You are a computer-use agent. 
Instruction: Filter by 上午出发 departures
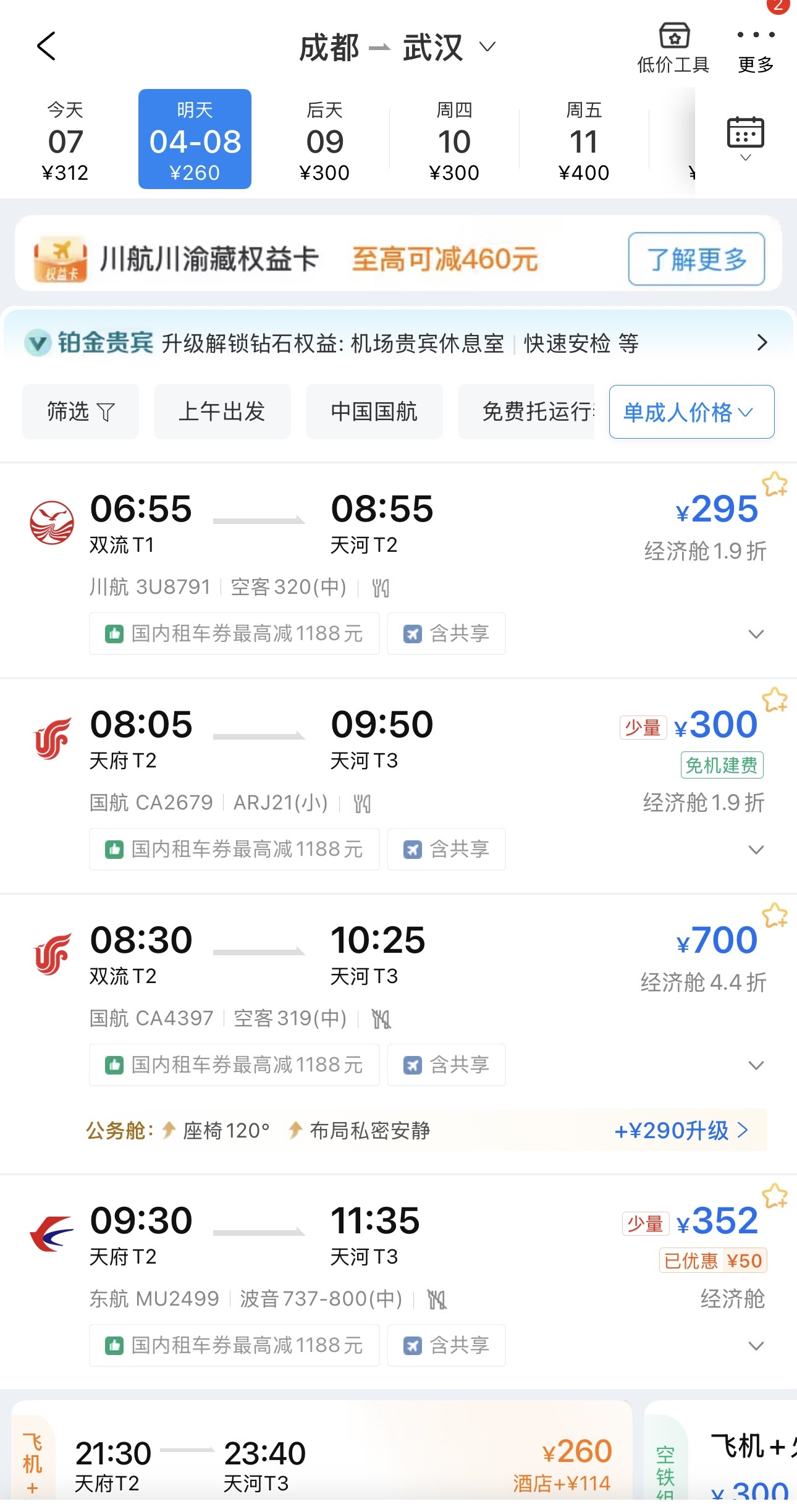click(222, 412)
